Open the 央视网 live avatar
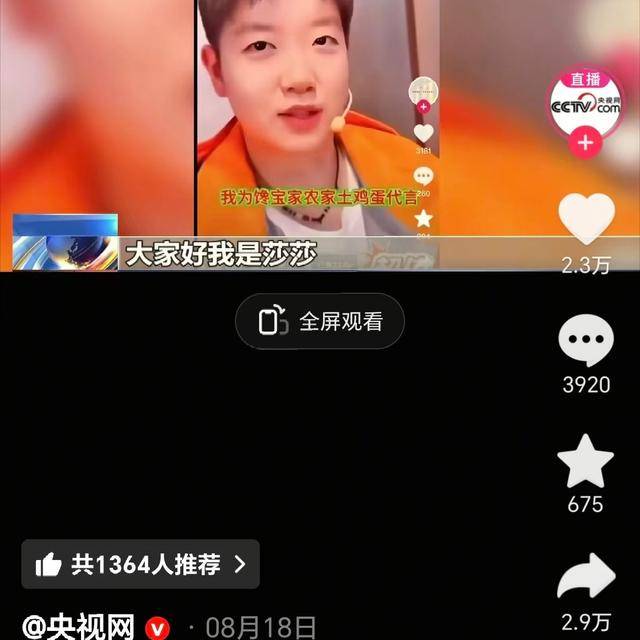The image size is (640, 640). pyautogui.click(x=585, y=102)
